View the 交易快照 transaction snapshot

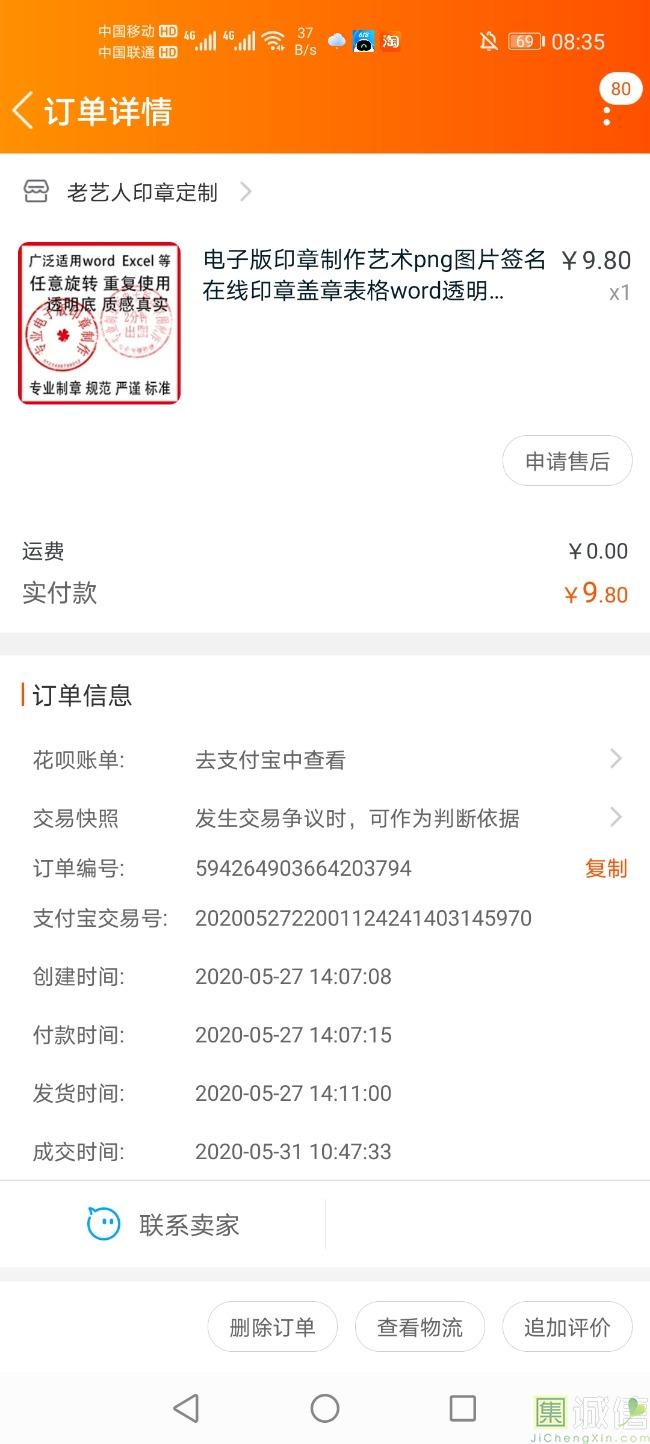tap(325, 818)
